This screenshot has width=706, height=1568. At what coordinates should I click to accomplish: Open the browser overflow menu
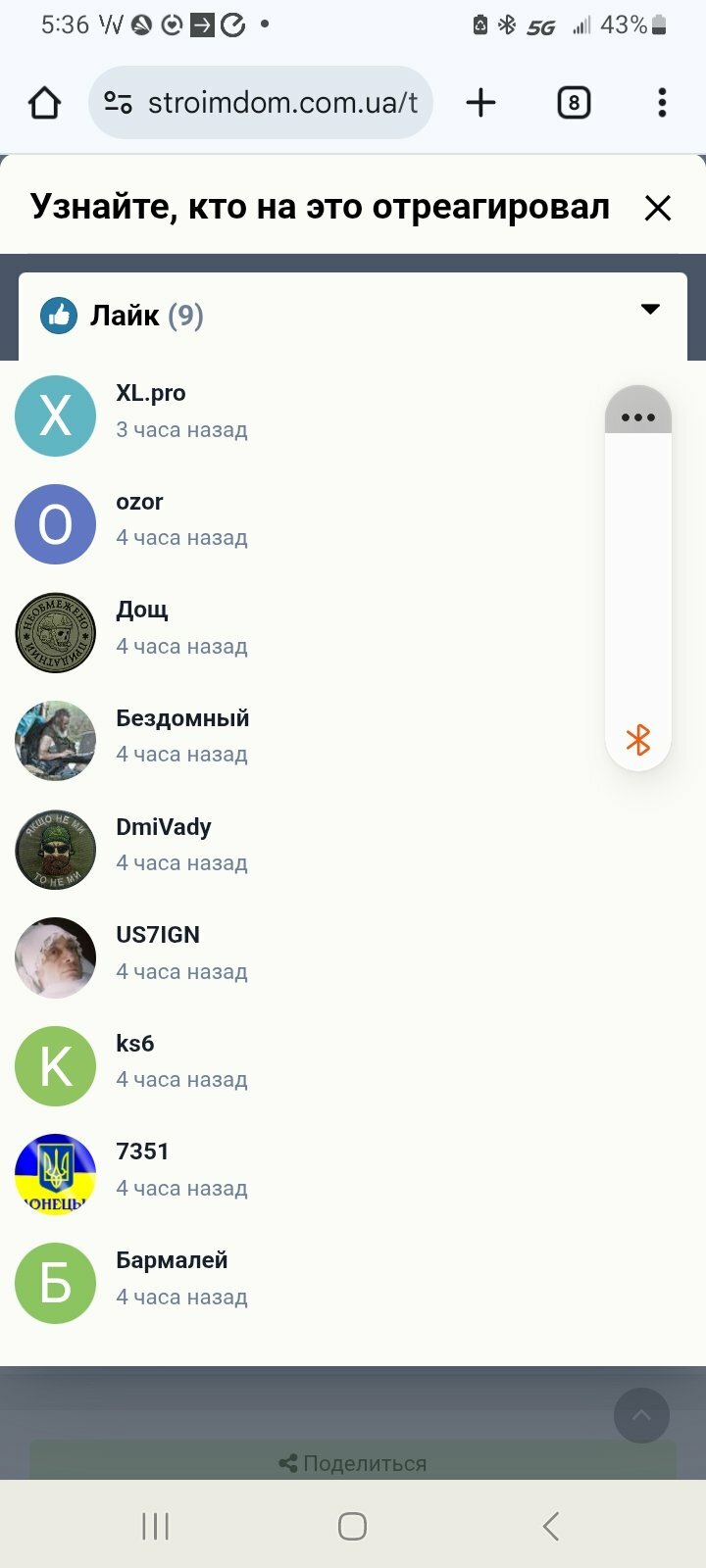[x=662, y=103]
